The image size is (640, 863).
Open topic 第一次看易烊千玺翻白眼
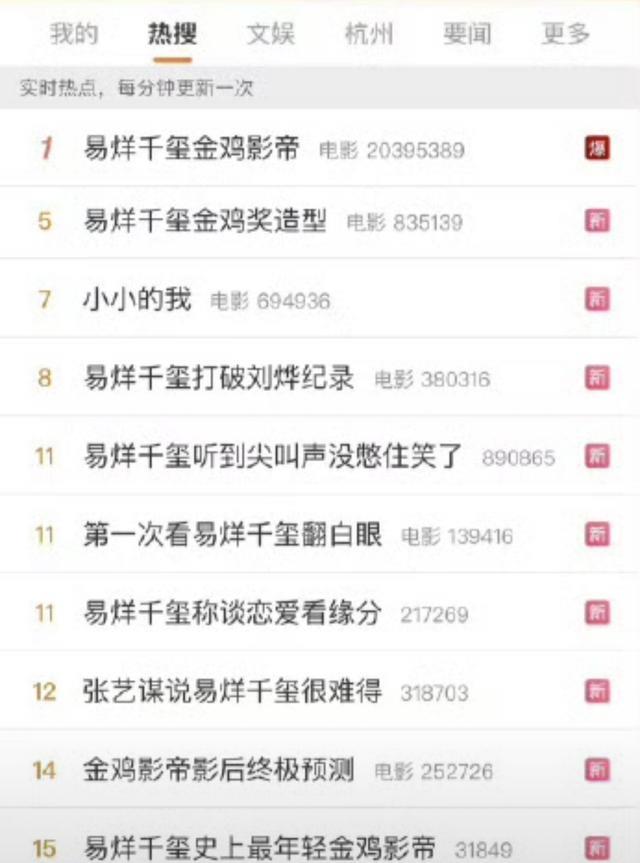tap(232, 535)
